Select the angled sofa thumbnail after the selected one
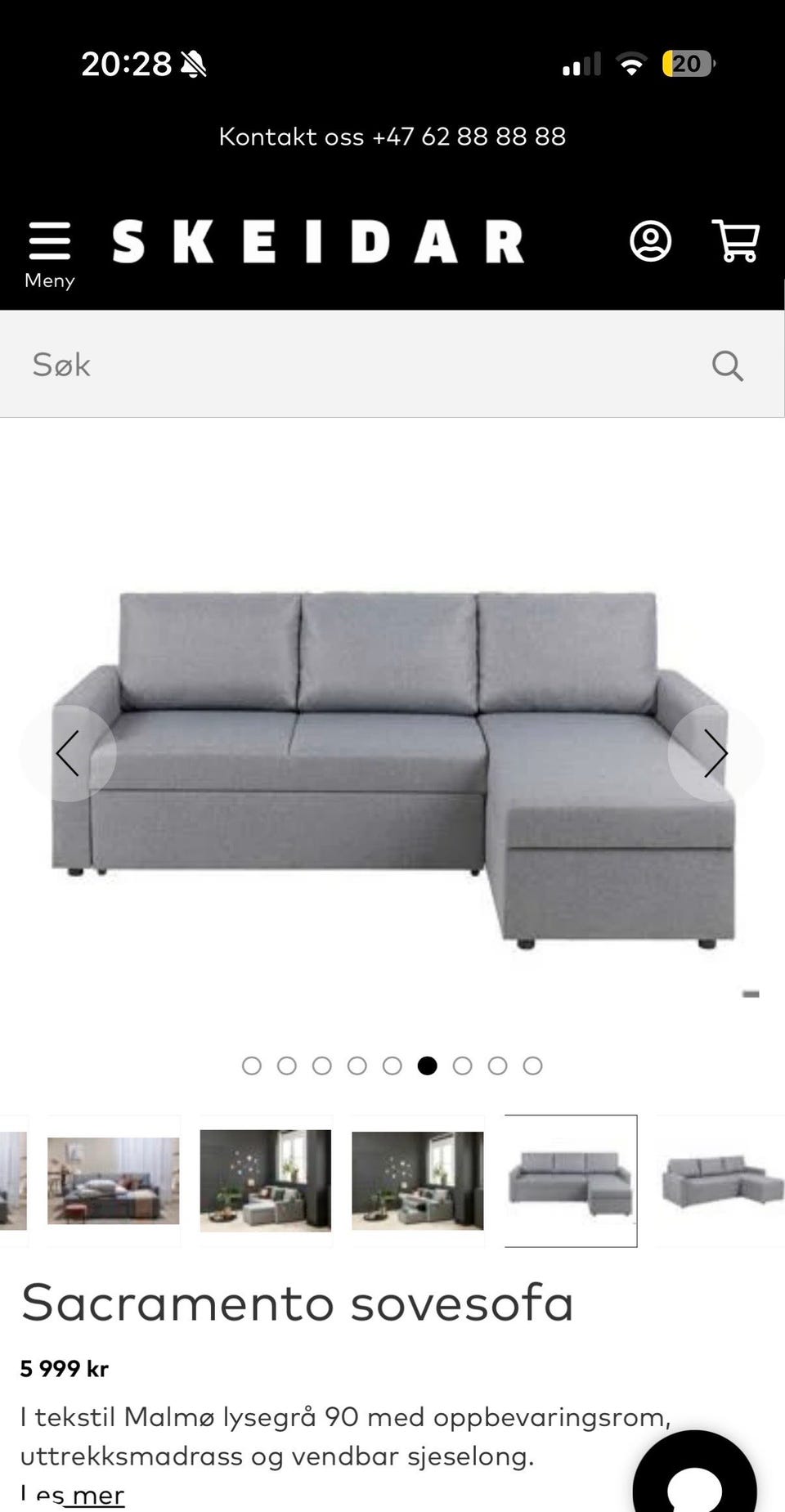This screenshot has width=785, height=1512. tap(721, 1180)
